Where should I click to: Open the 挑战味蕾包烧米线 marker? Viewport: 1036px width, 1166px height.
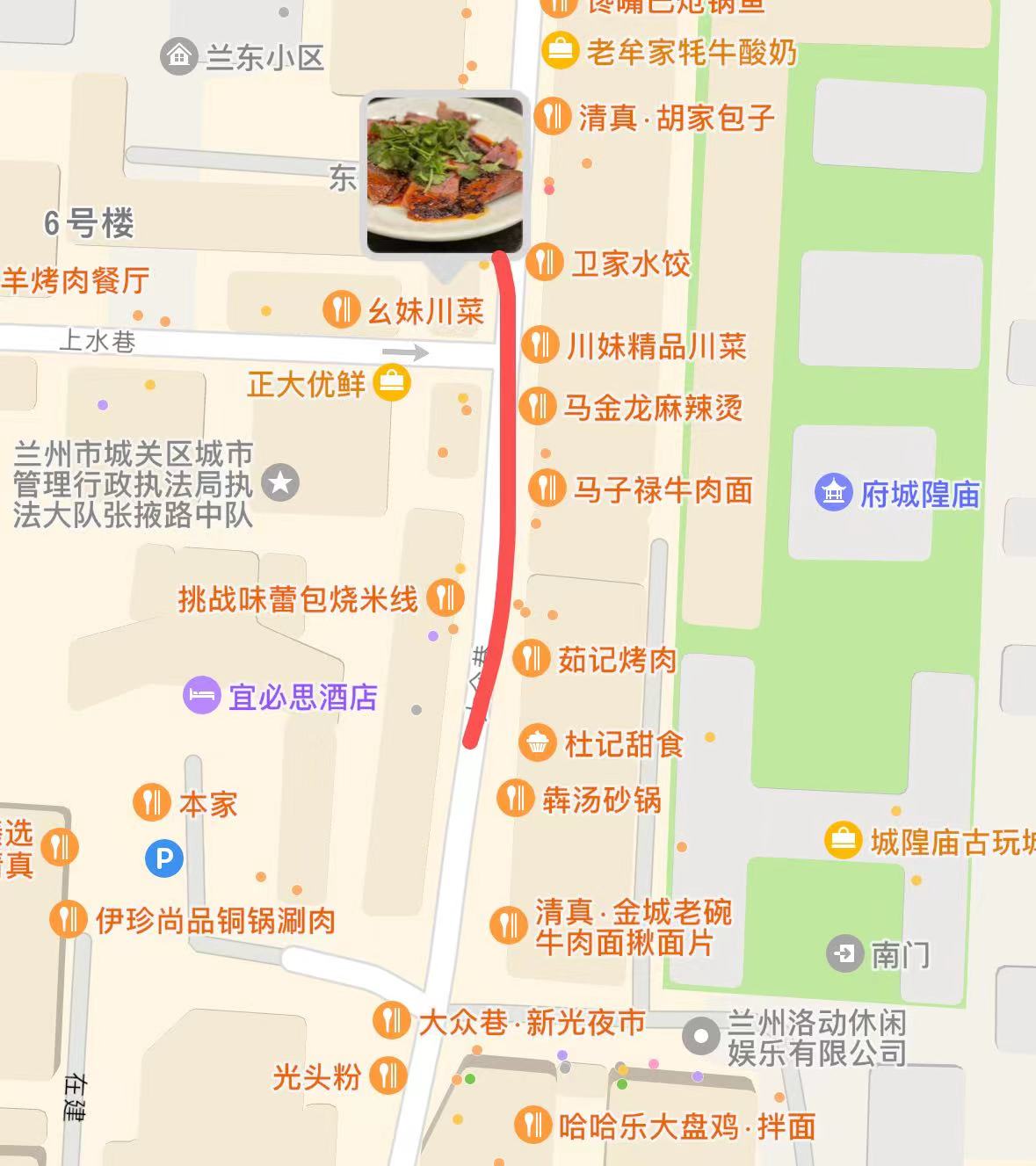point(446,598)
